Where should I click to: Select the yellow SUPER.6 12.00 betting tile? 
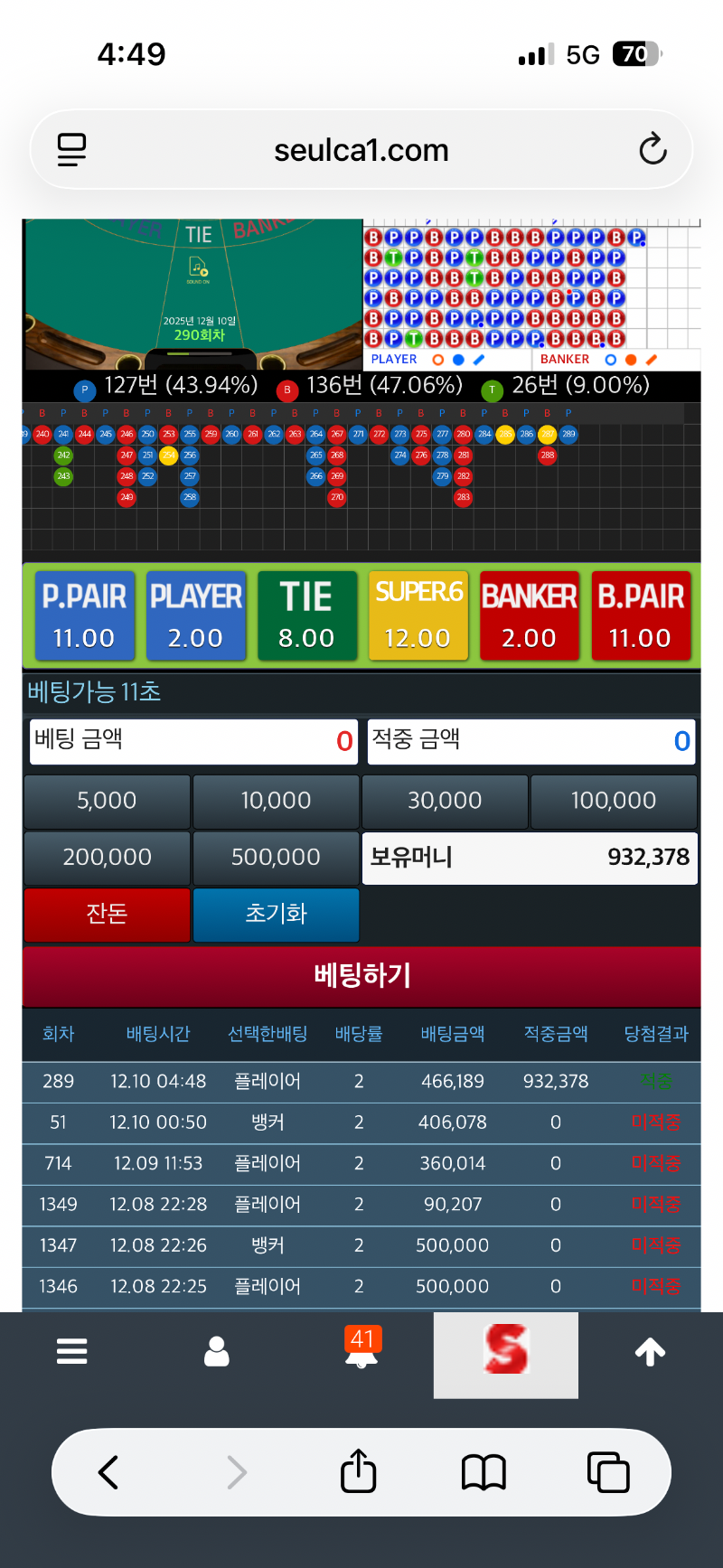click(x=418, y=615)
